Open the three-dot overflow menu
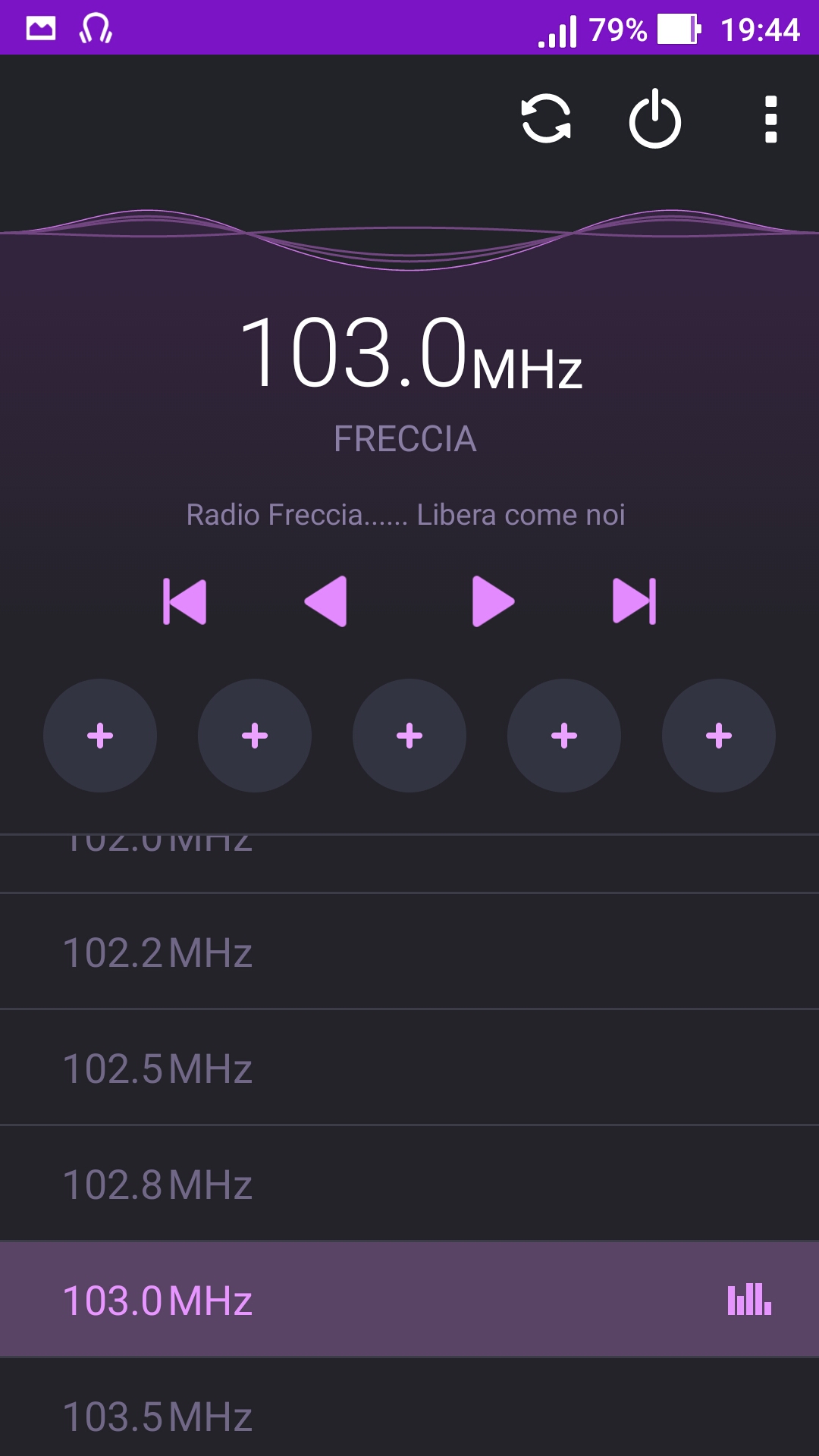819x1456 pixels. coord(770,119)
